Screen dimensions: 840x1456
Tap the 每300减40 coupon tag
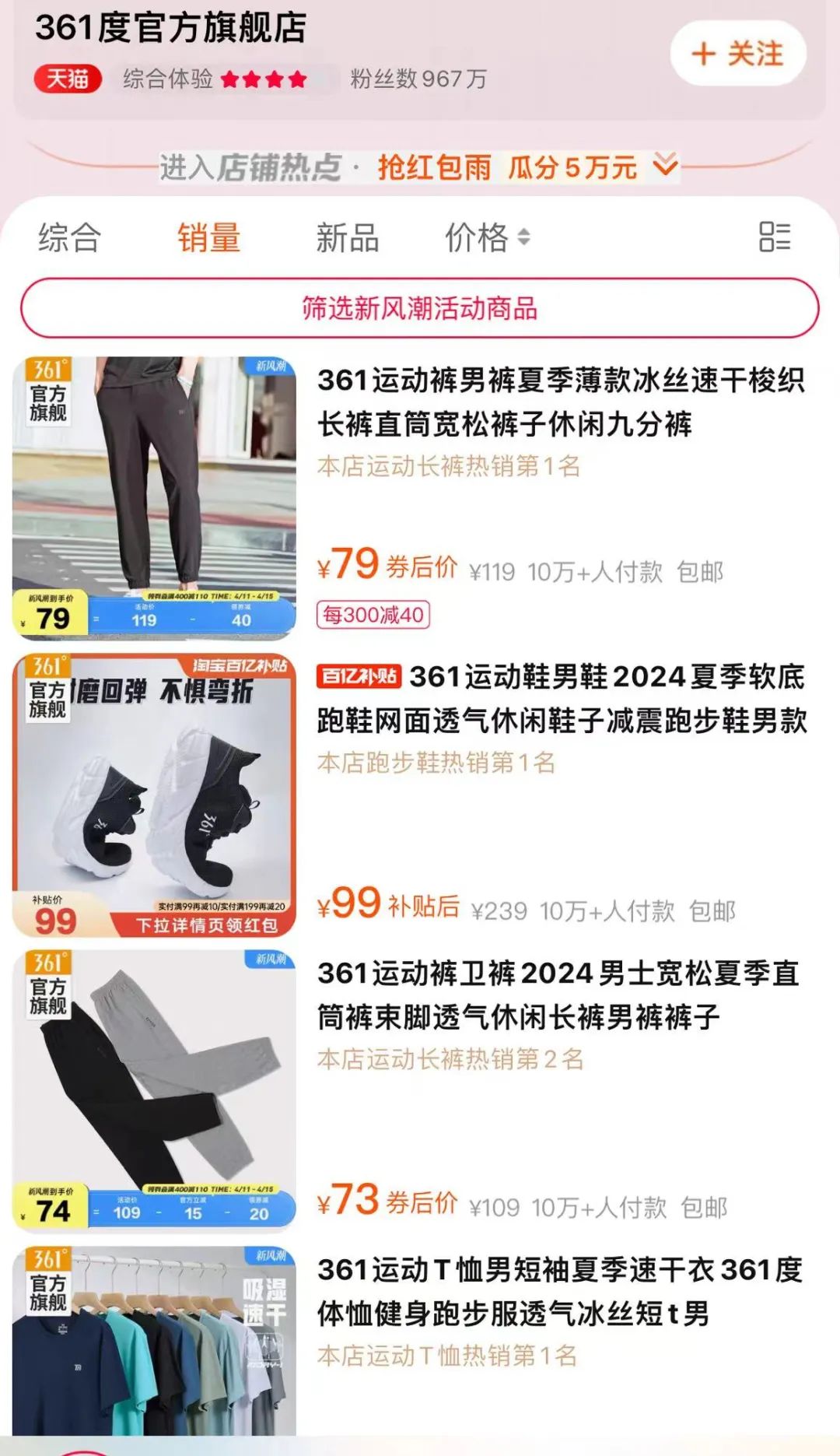pyautogui.click(x=373, y=615)
